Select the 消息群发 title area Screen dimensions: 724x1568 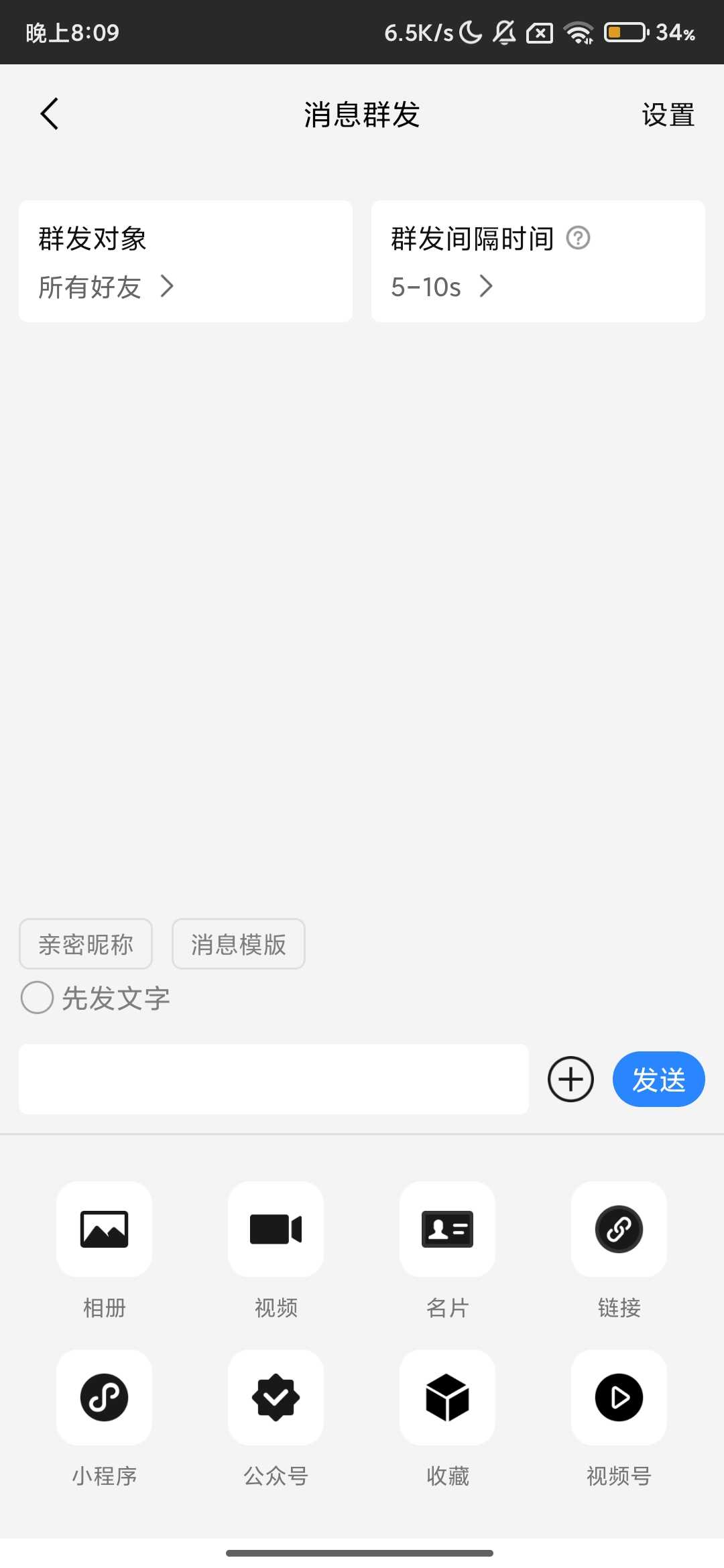pos(361,115)
